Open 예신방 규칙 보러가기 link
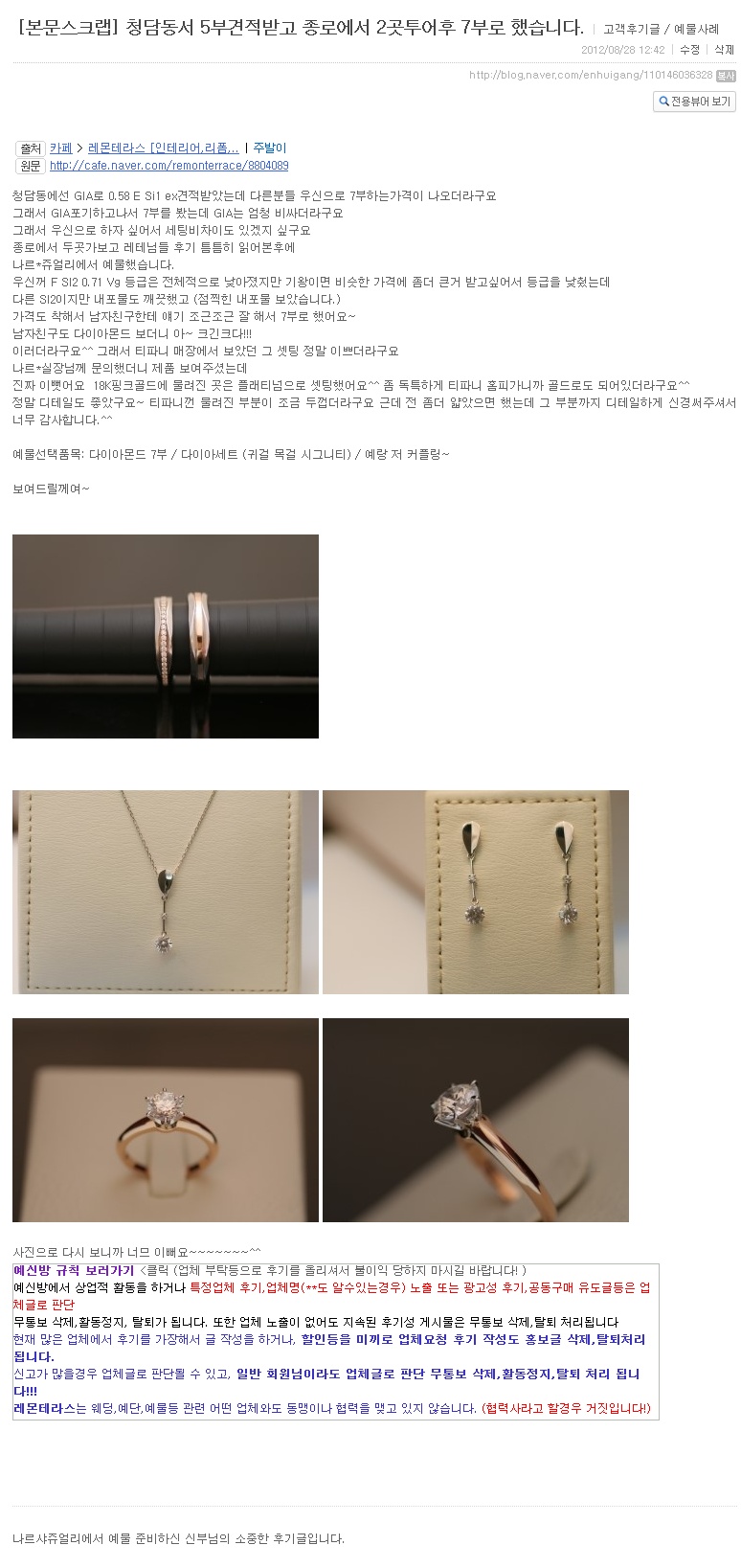This screenshot has width=741, height=1568. [x=74, y=1270]
